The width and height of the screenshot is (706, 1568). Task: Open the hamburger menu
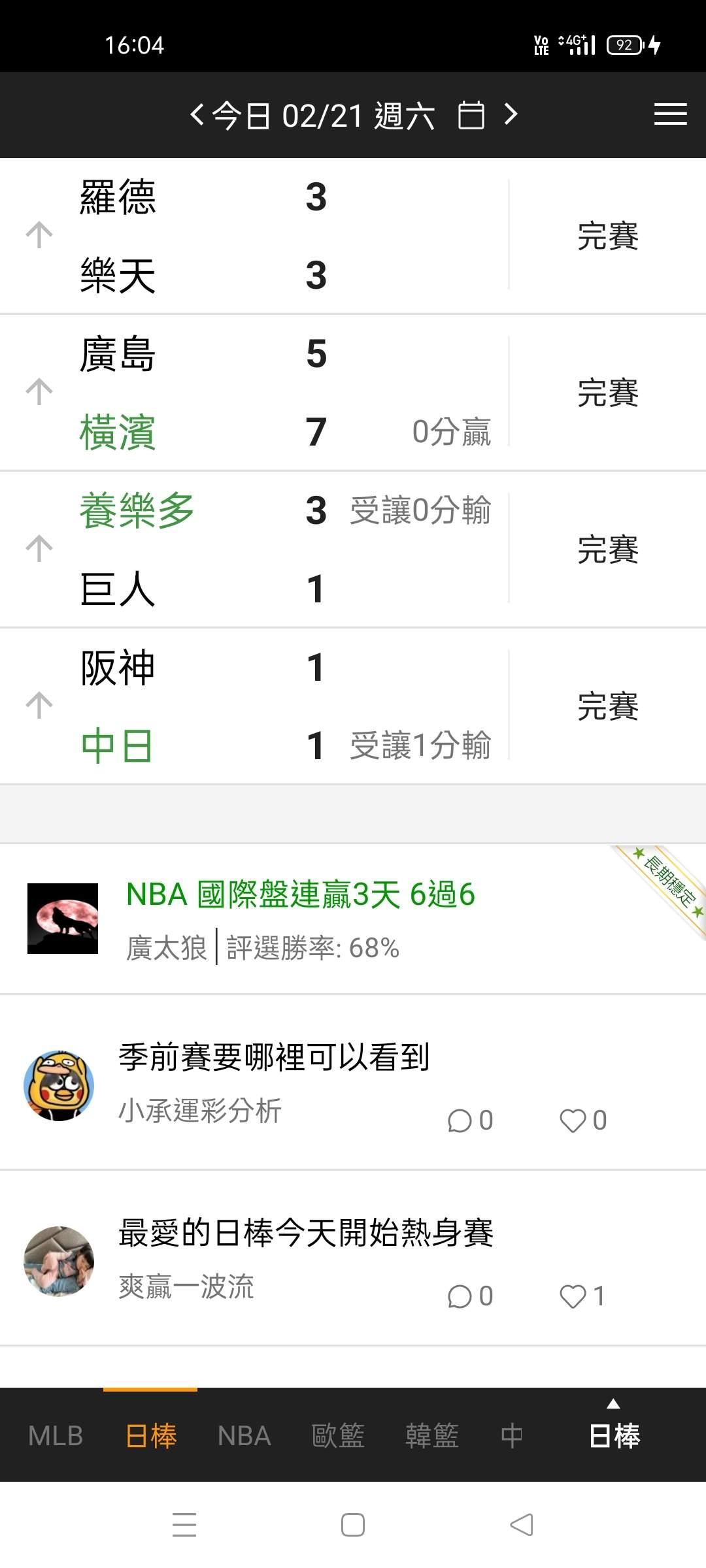pyautogui.click(x=670, y=115)
